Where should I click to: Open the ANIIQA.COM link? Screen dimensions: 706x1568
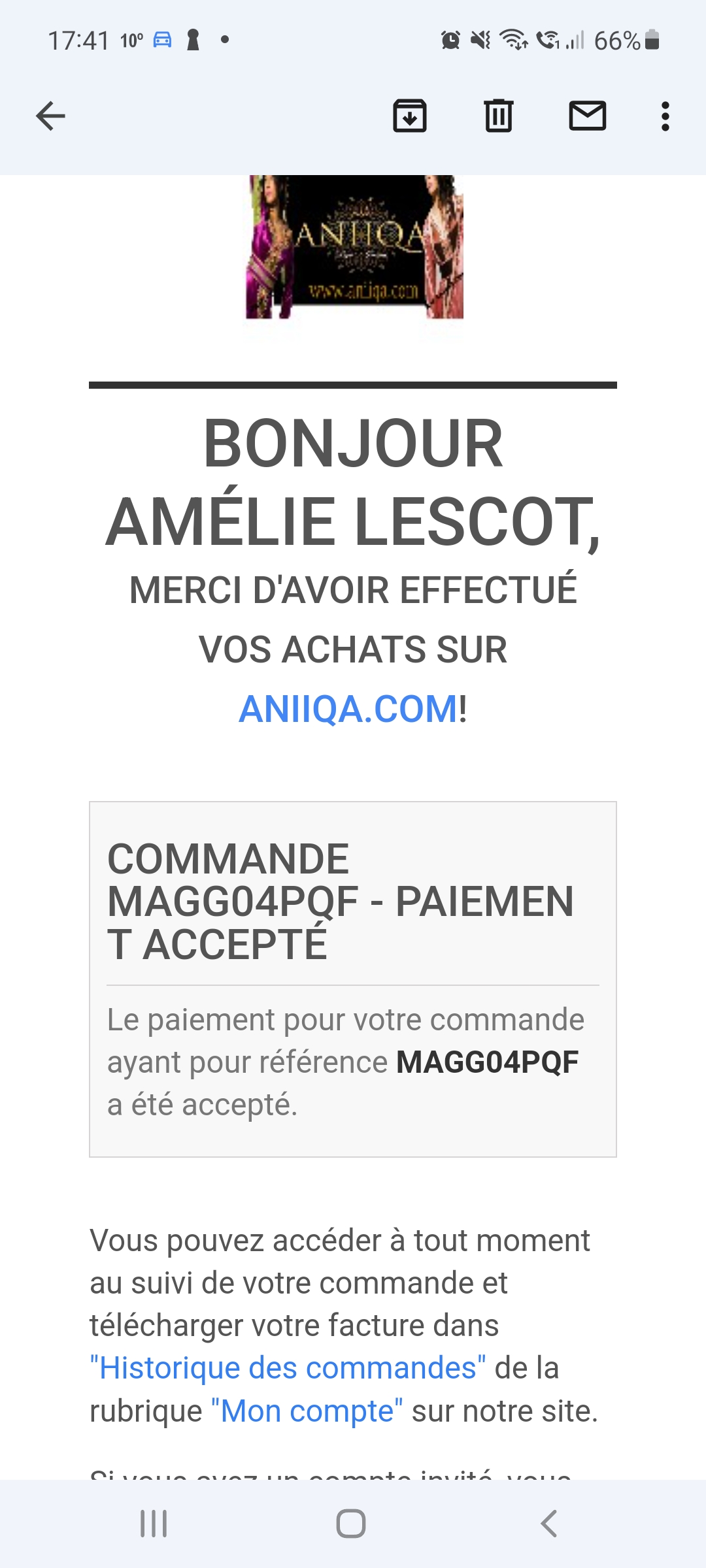tap(348, 710)
